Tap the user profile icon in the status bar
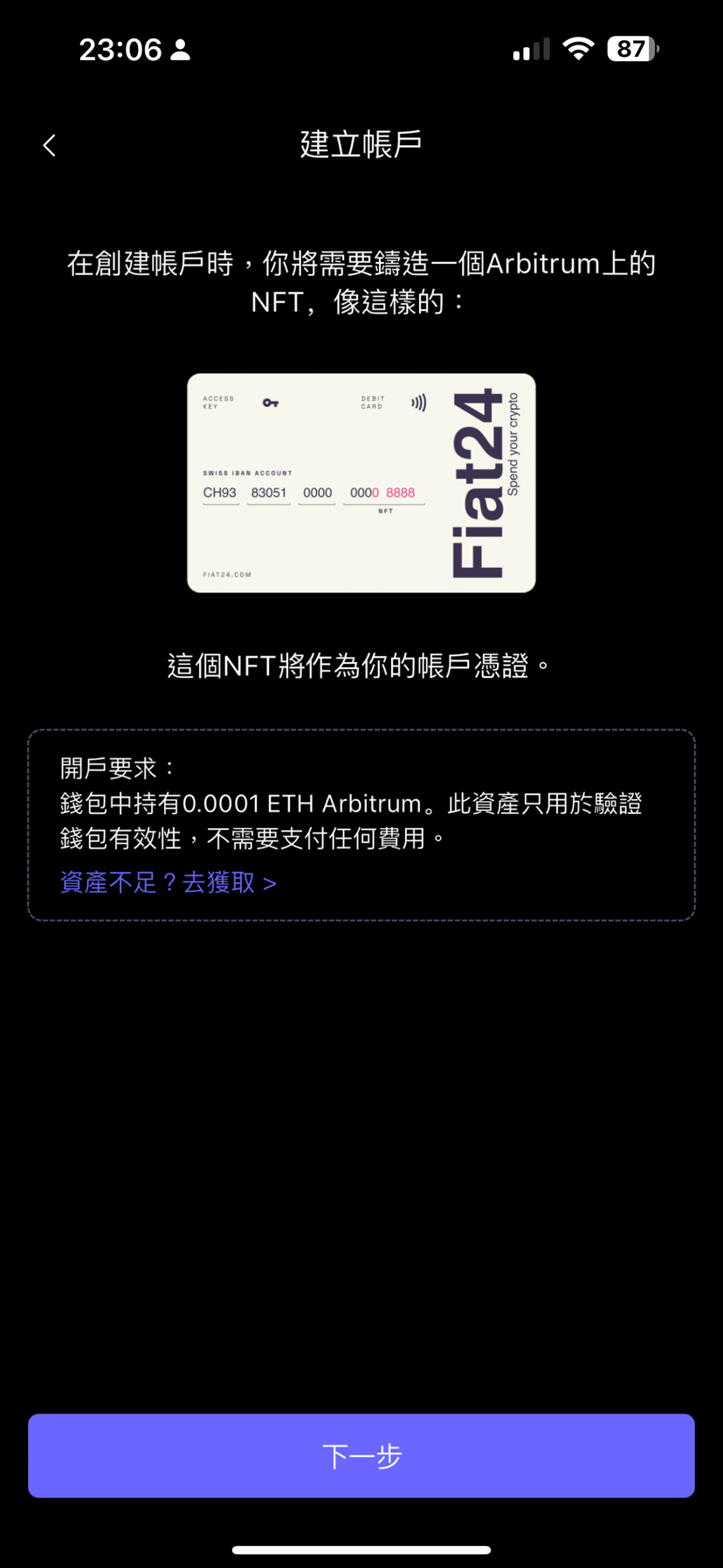Image resolution: width=723 pixels, height=1568 pixels. [181, 48]
